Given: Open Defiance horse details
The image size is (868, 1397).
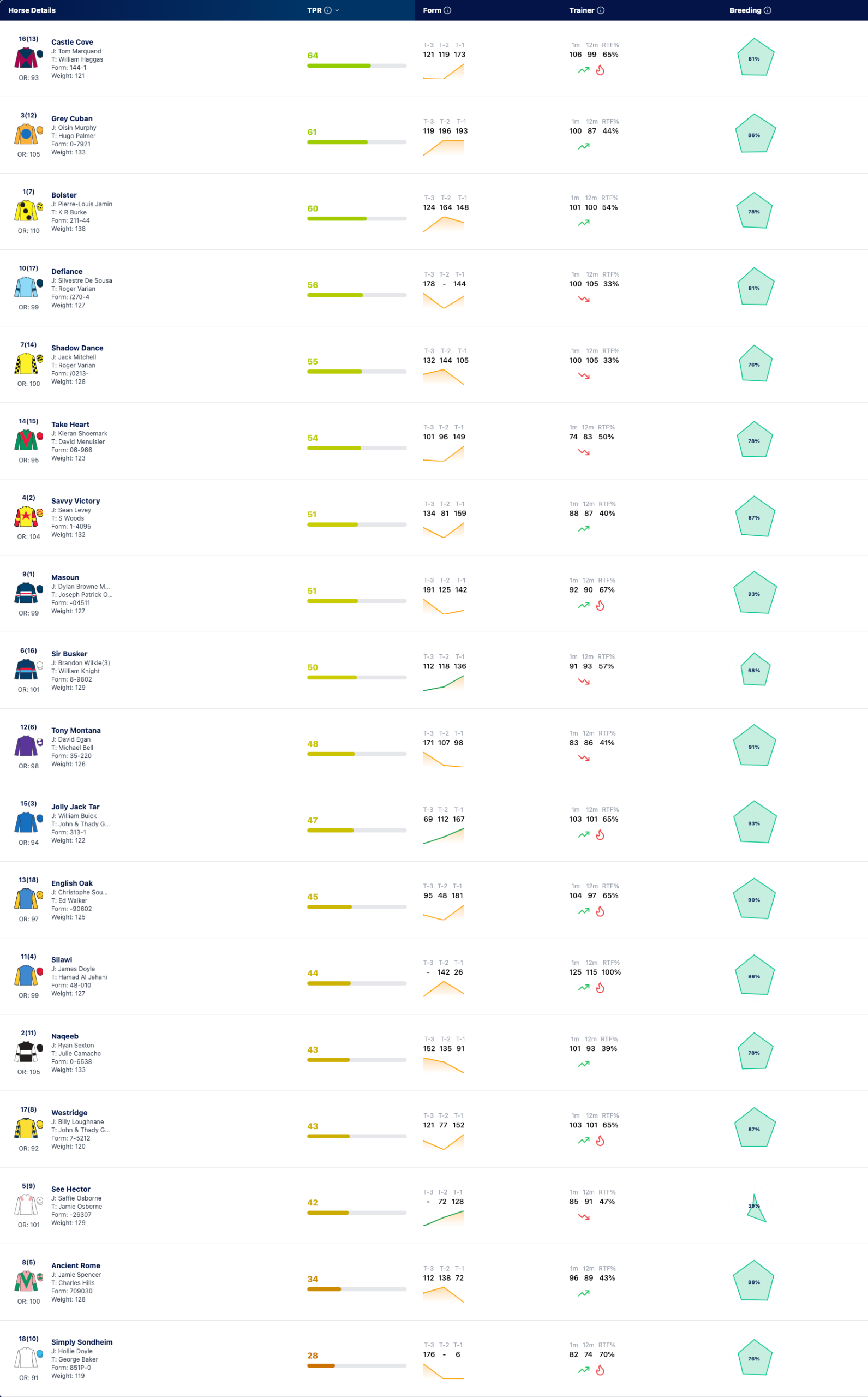Looking at the screenshot, I should click(x=67, y=271).
